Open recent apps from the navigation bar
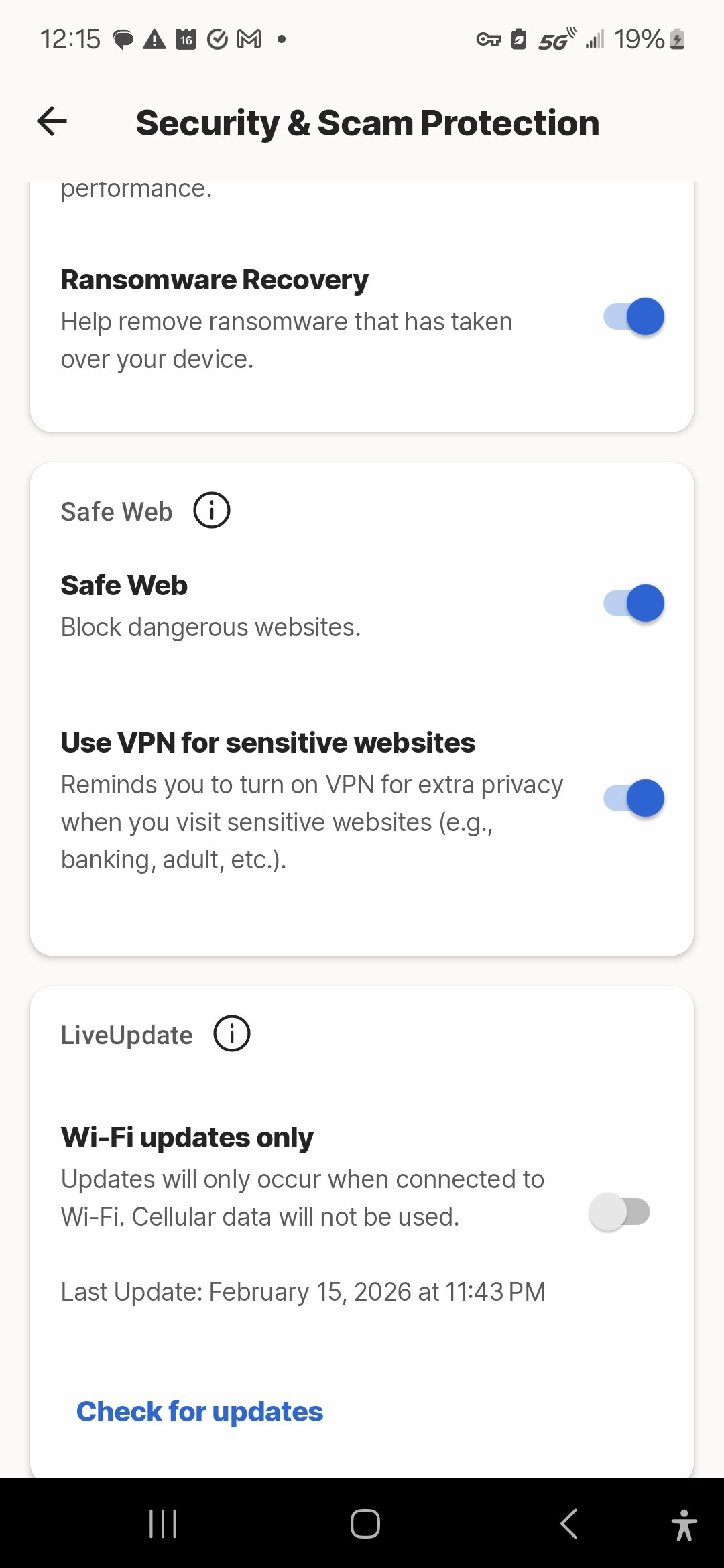The image size is (724, 1568). tap(163, 1524)
